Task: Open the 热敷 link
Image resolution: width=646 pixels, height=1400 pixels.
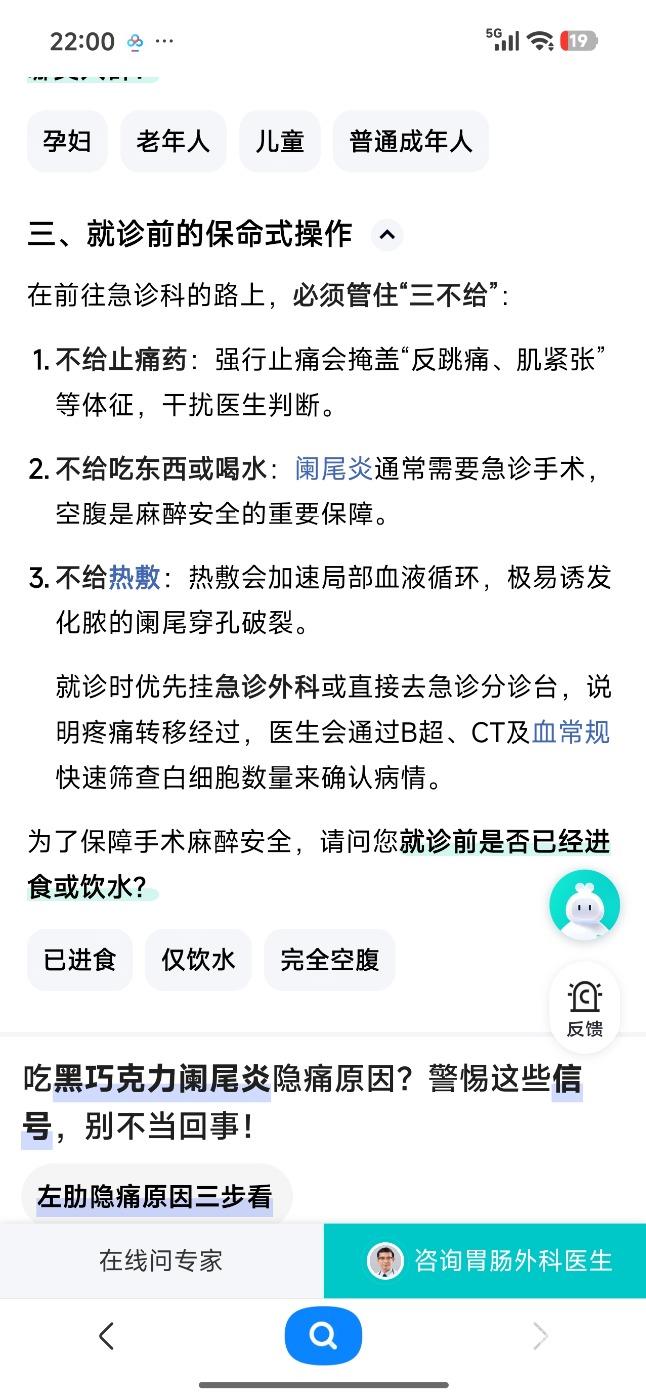Action: pyautogui.click(x=134, y=578)
